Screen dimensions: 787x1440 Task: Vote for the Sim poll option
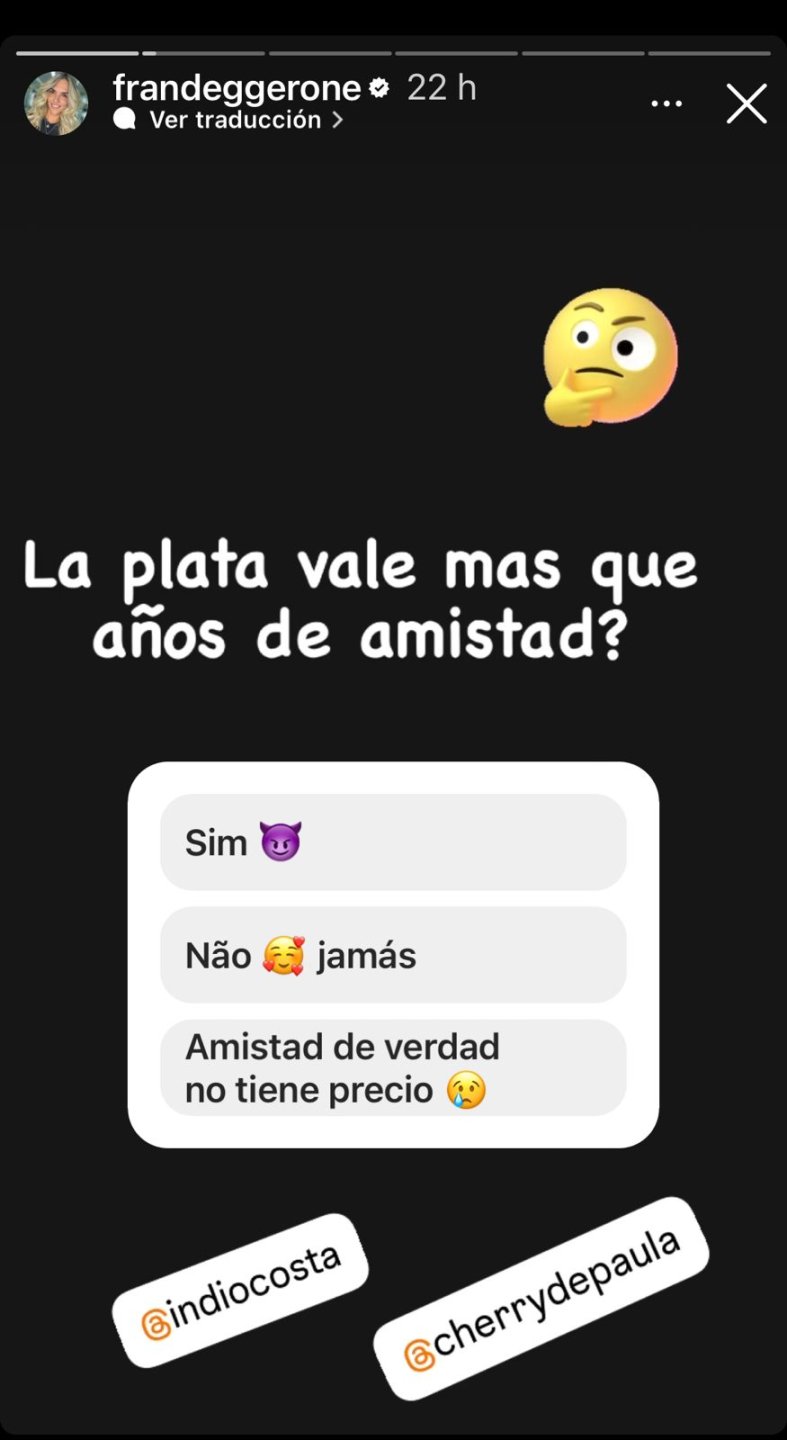[393, 842]
